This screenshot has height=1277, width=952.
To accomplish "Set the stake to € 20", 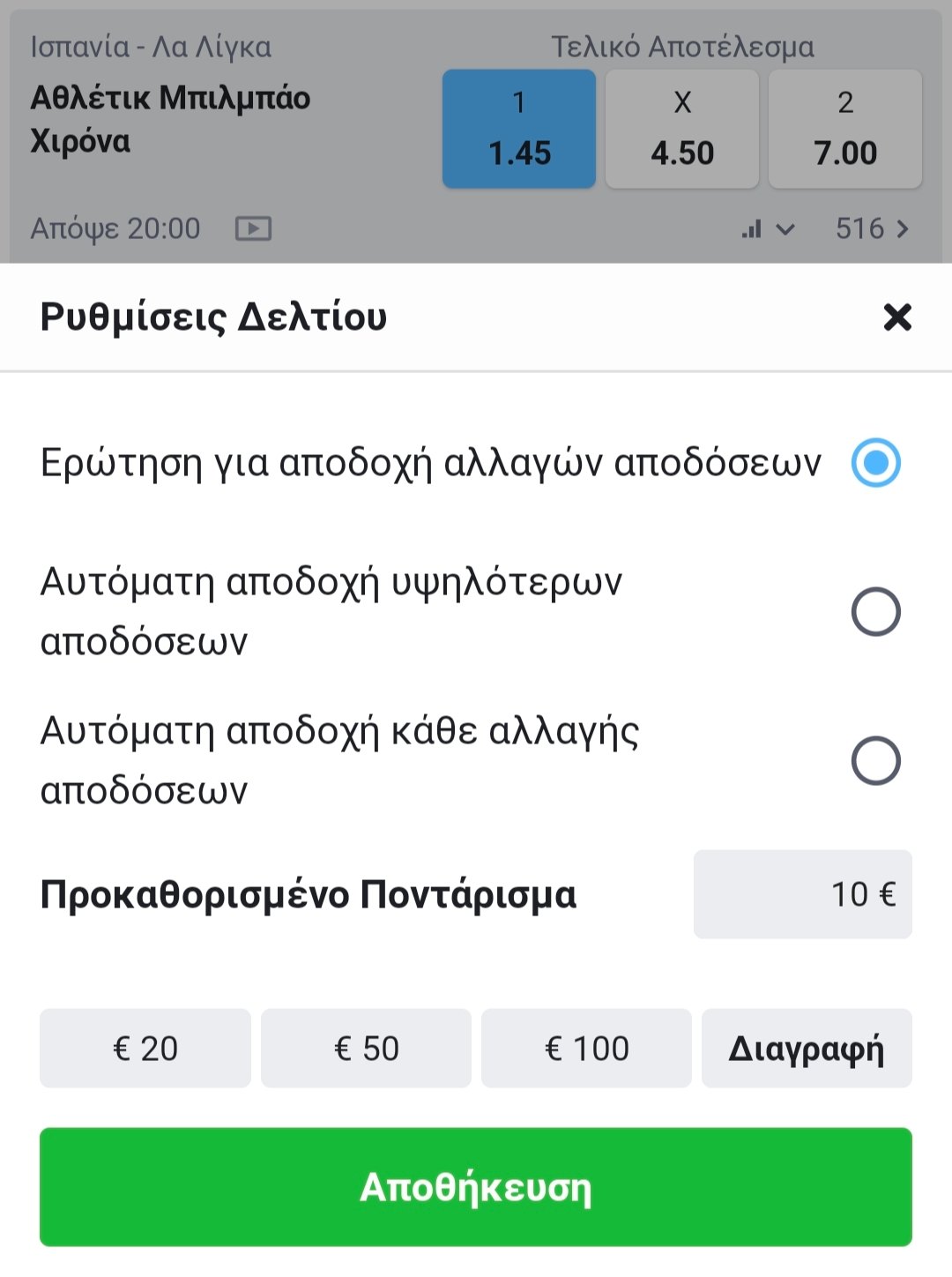I will click(x=145, y=1049).
